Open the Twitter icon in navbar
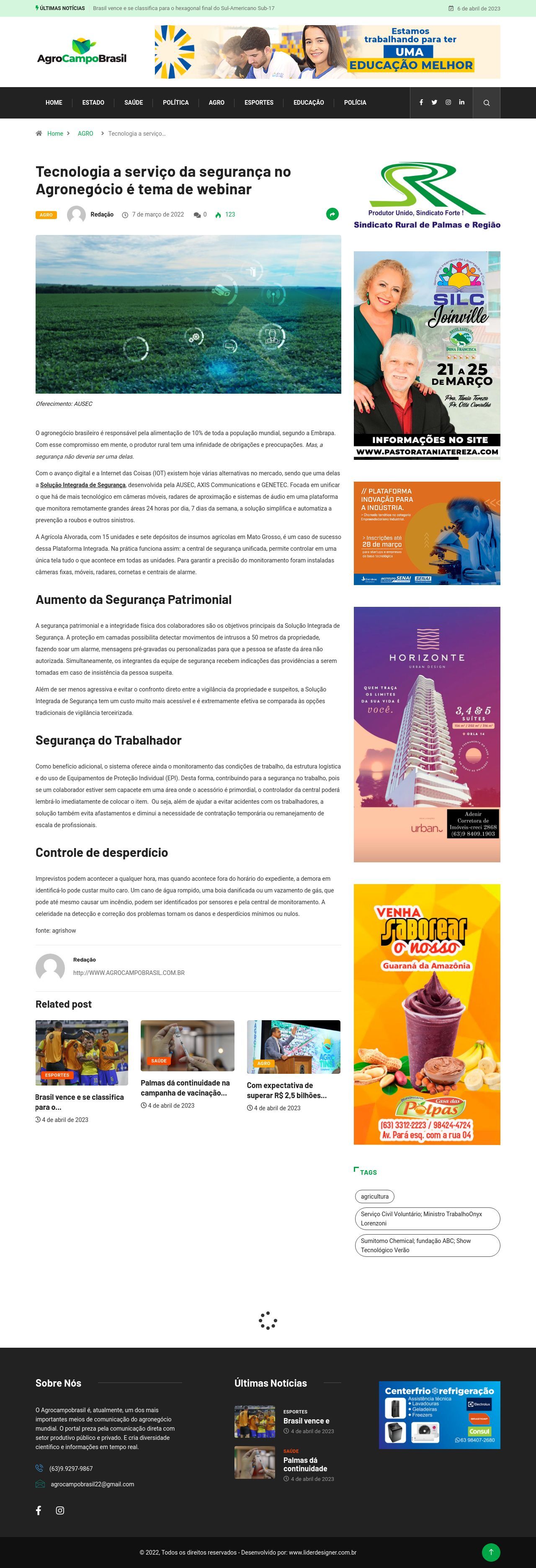Viewport: 536px width, 1568px height. (x=434, y=102)
